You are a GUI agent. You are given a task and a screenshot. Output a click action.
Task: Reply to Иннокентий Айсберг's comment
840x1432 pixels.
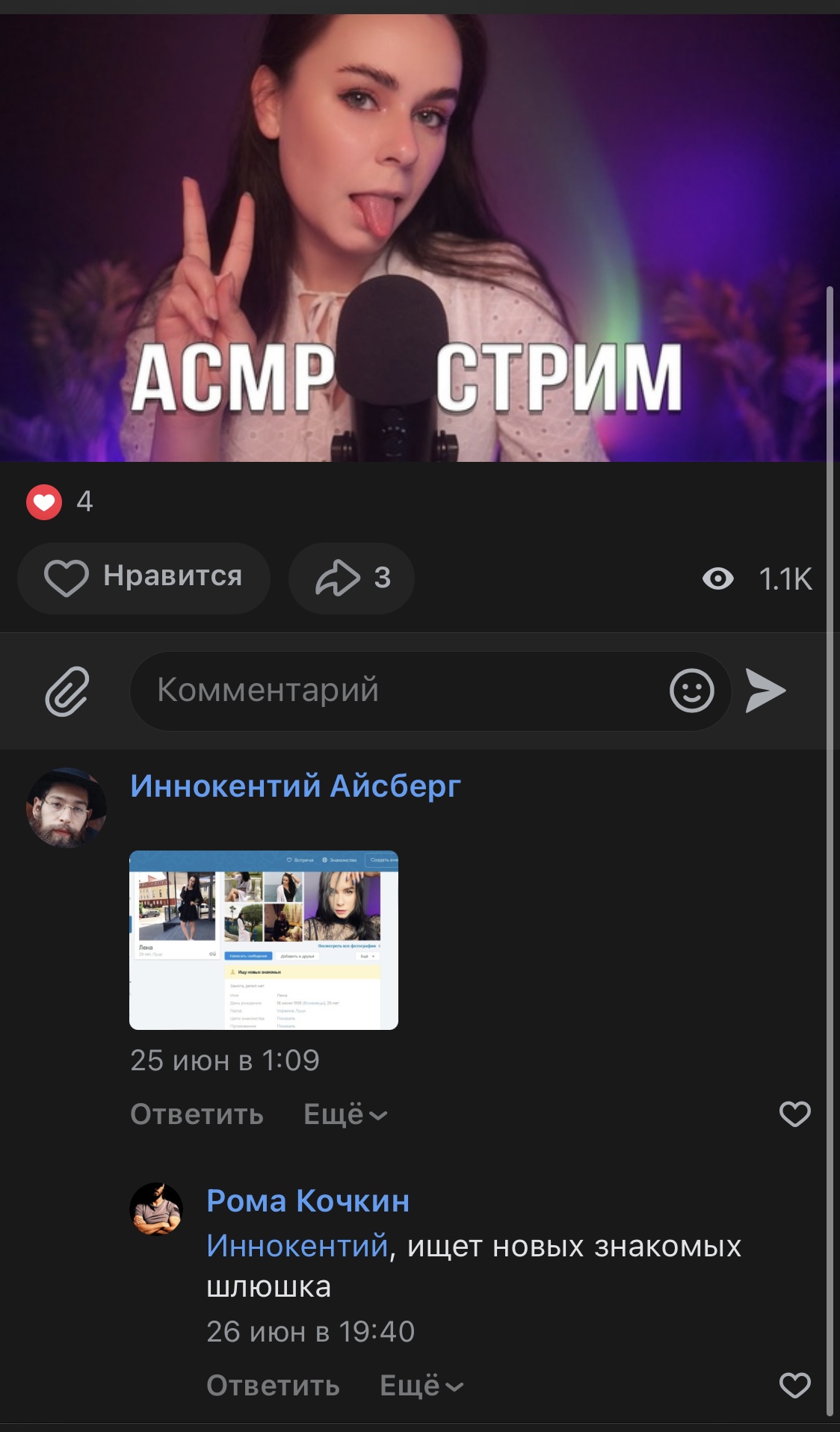click(197, 1114)
